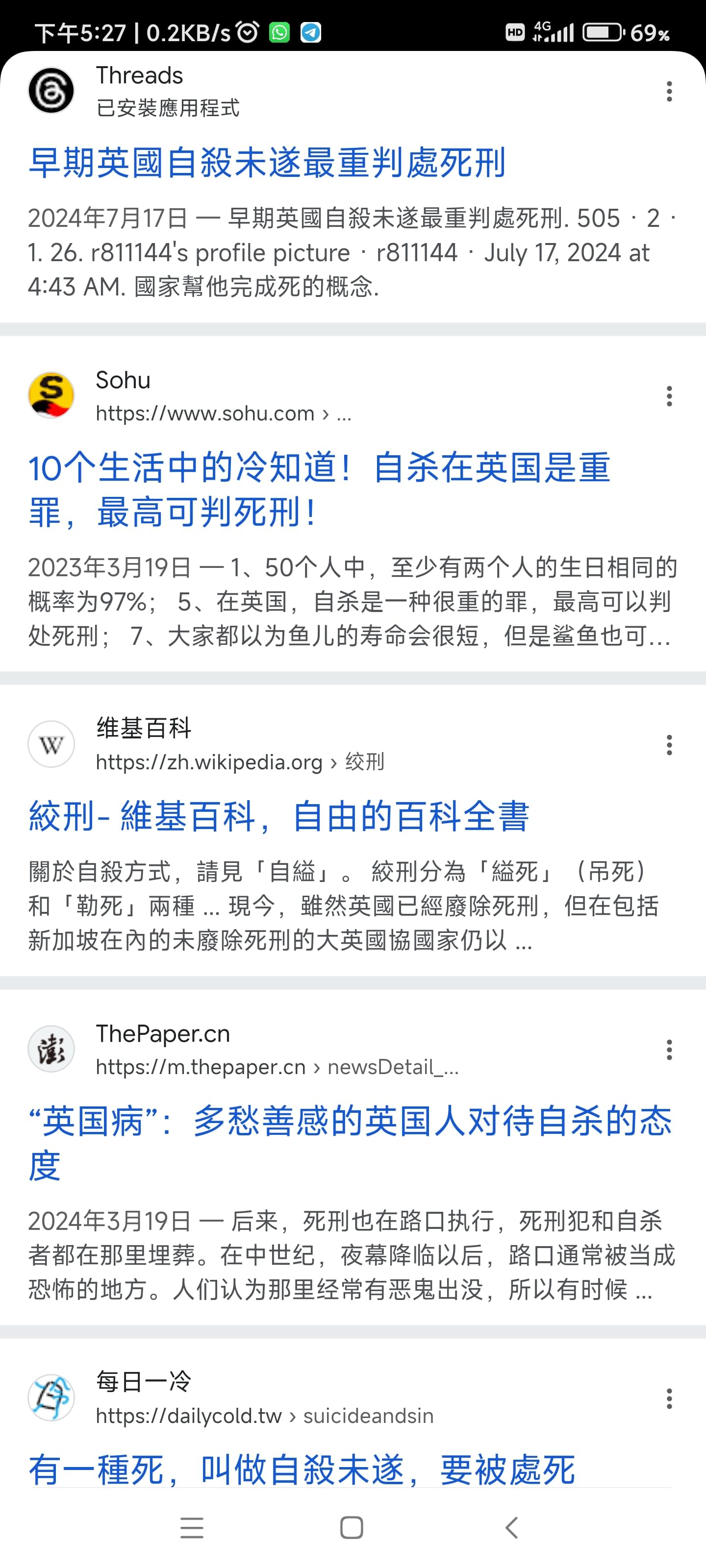This screenshot has width=706, height=1568.
Task: Tap the m.thepaper.cn site header
Action: coord(243,1050)
